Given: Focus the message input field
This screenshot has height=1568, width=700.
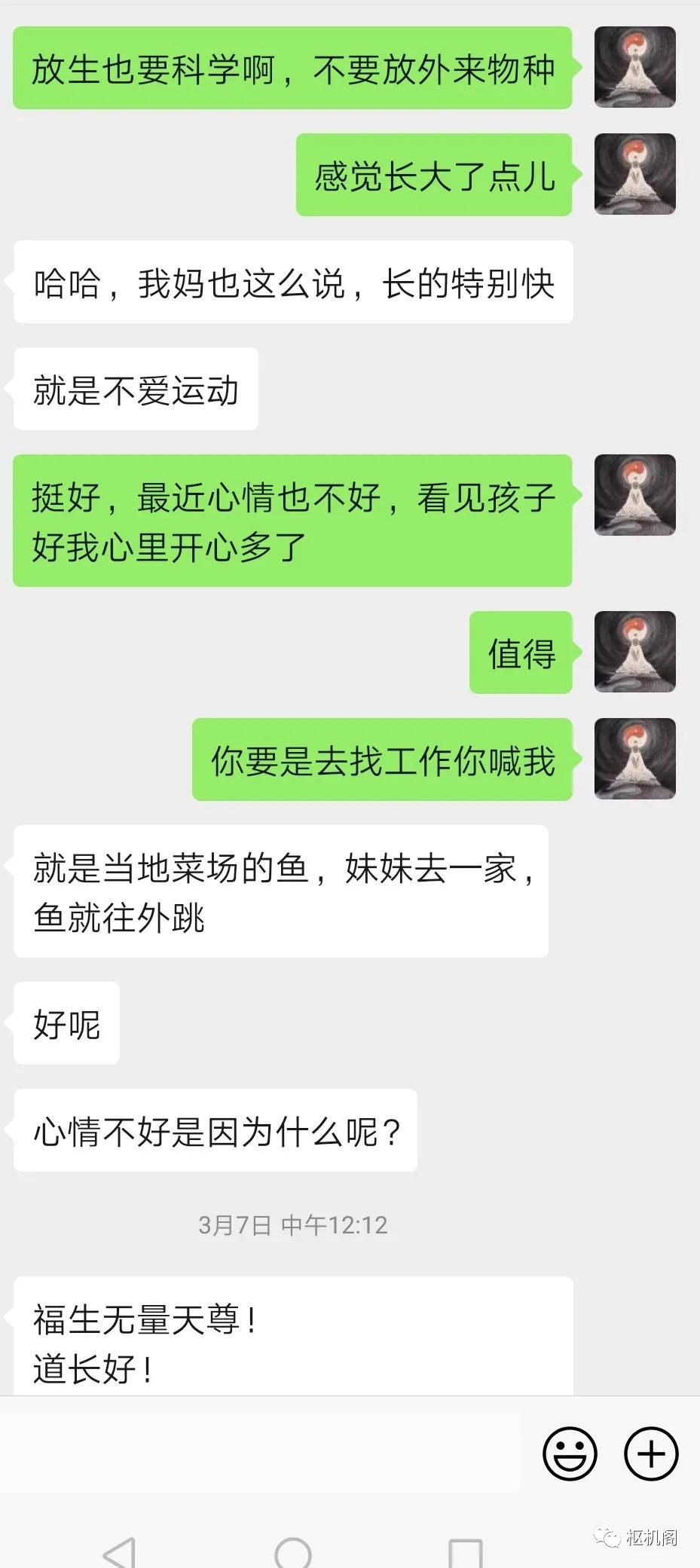Looking at the screenshot, I should [260, 1453].
